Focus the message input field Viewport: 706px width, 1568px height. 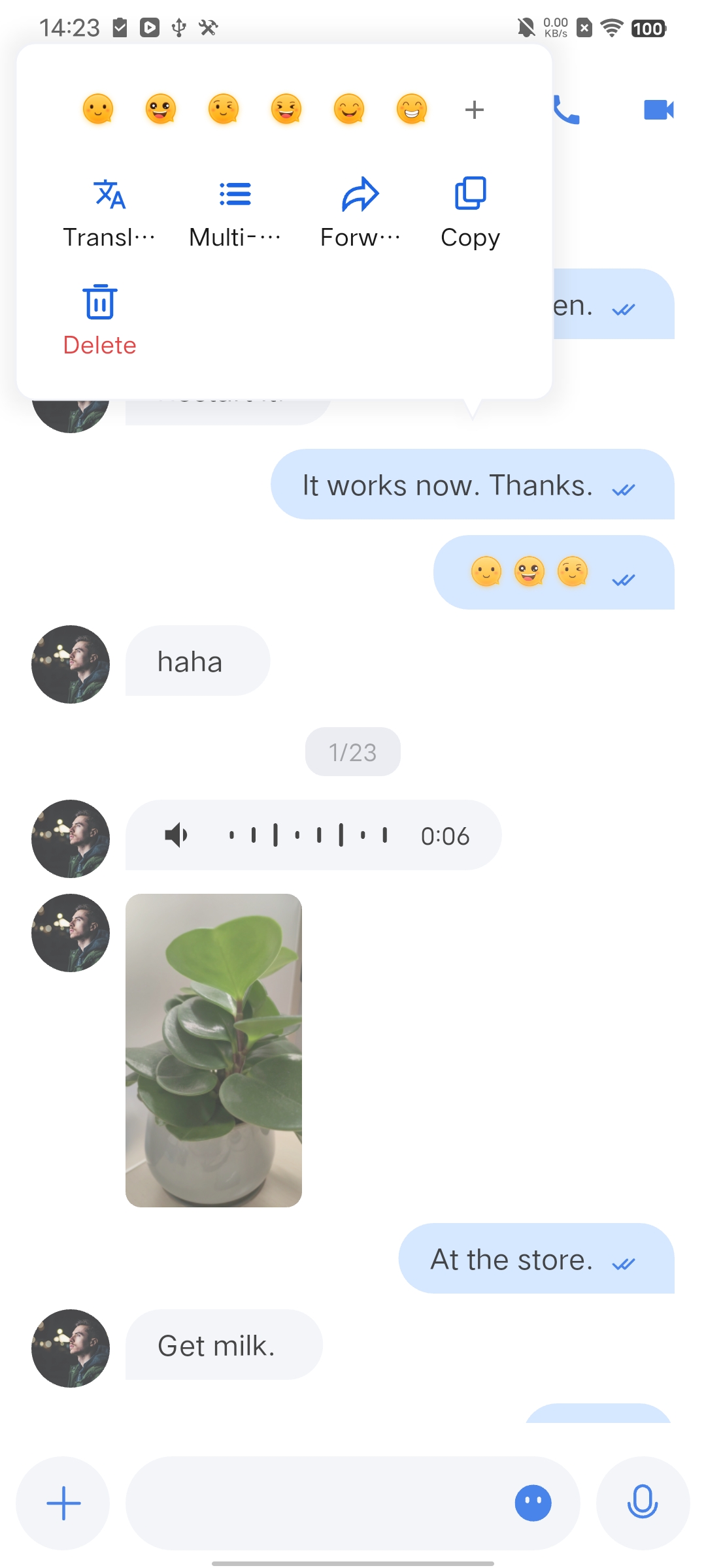tap(314, 1503)
